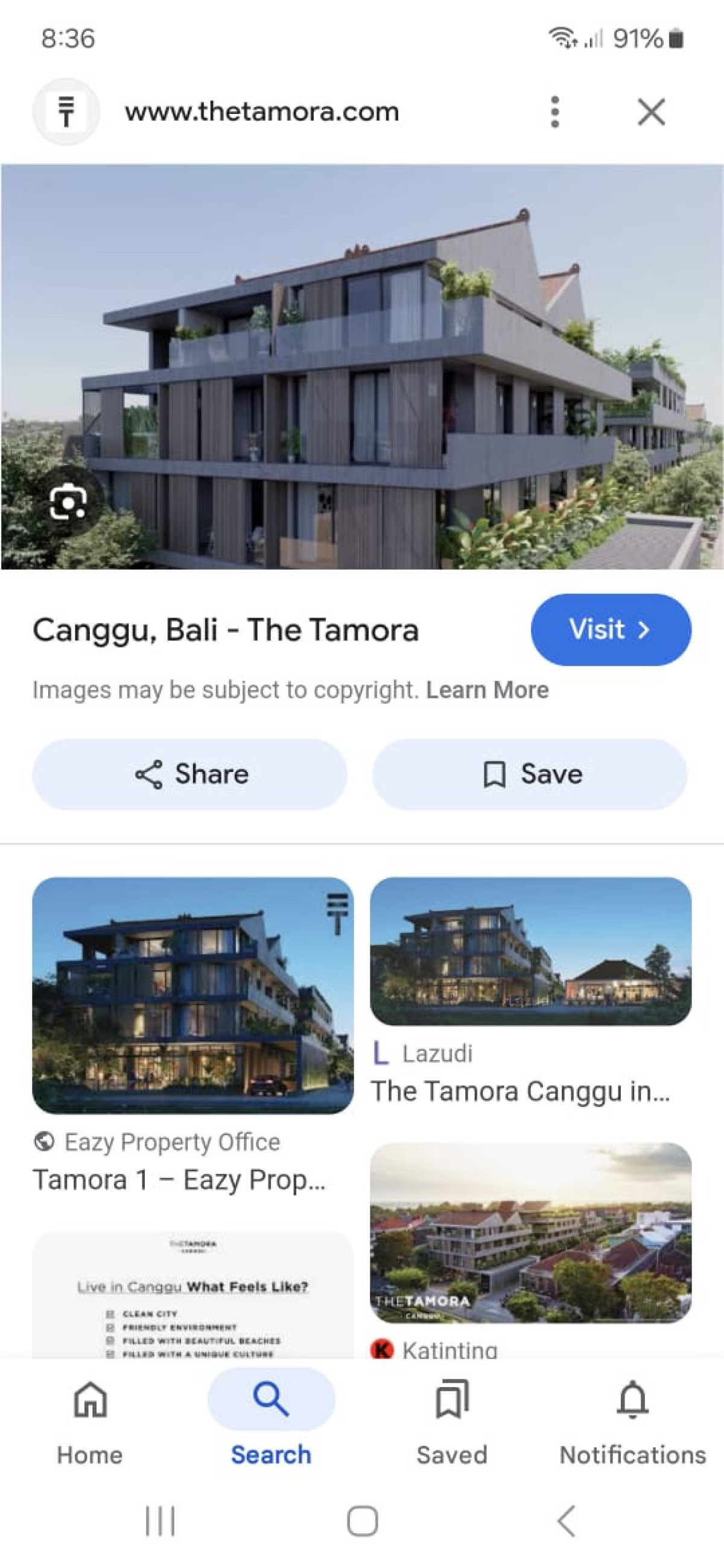Viewport: 724px width, 1568px height.
Task: Open the recent apps view
Action: click(160, 1521)
